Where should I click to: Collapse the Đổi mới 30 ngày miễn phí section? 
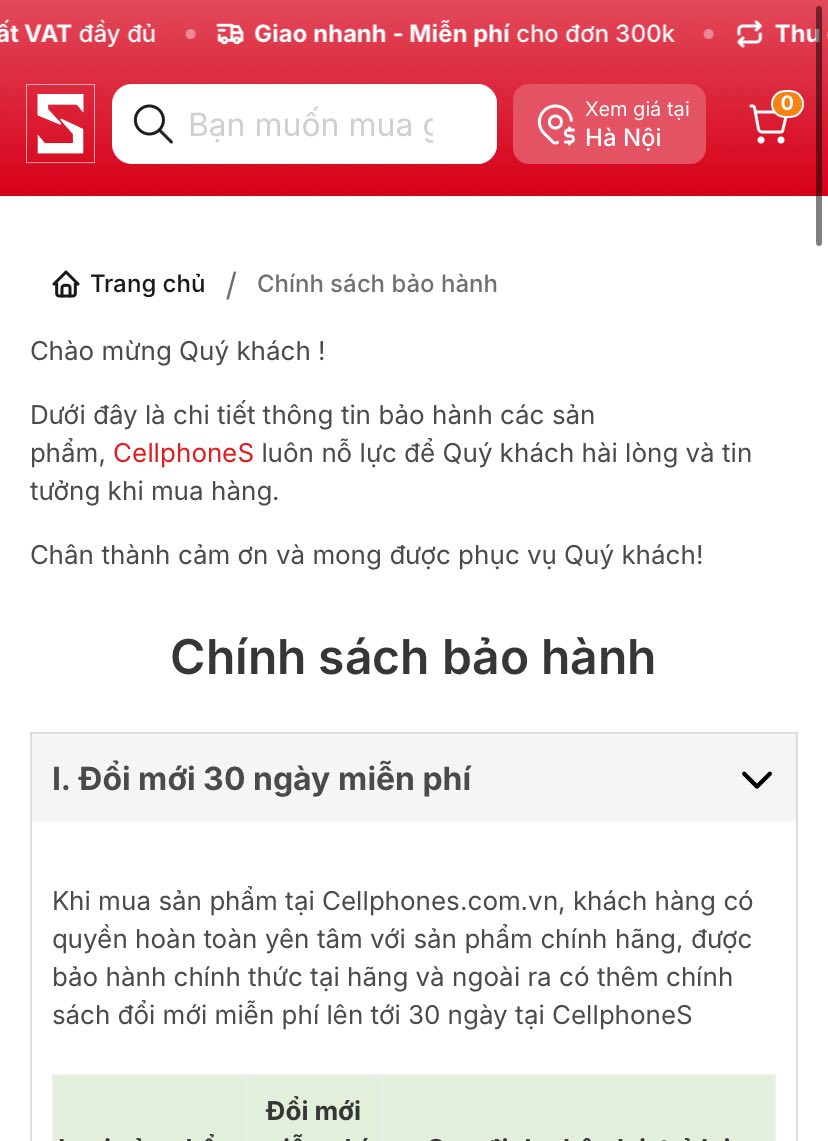click(x=756, y=779)
